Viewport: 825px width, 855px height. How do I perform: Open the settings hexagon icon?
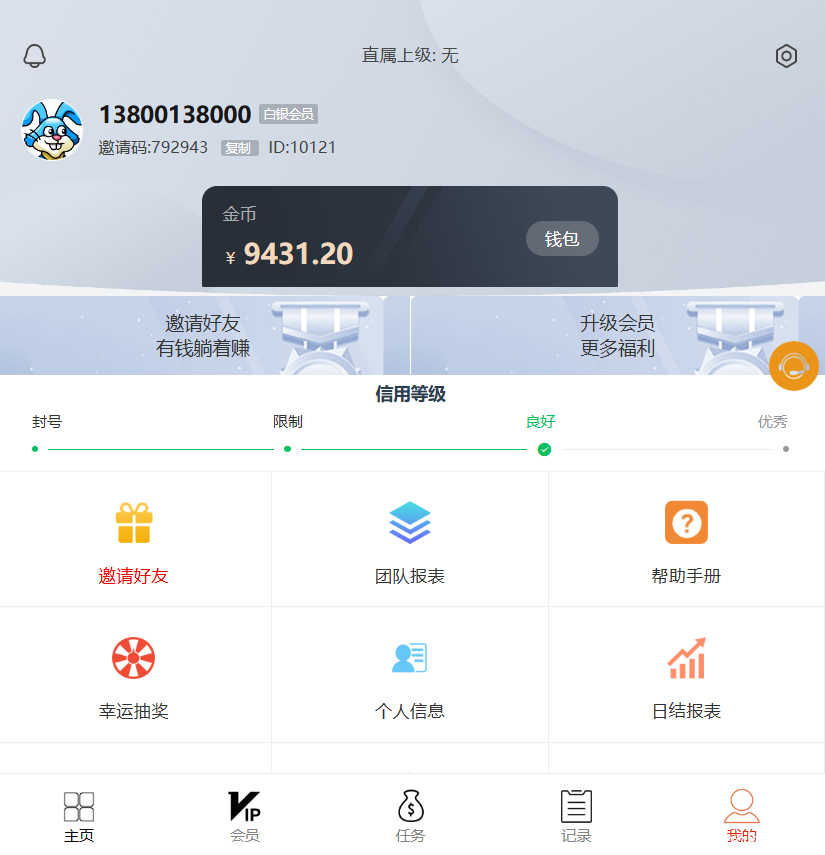tap(786, 56)
